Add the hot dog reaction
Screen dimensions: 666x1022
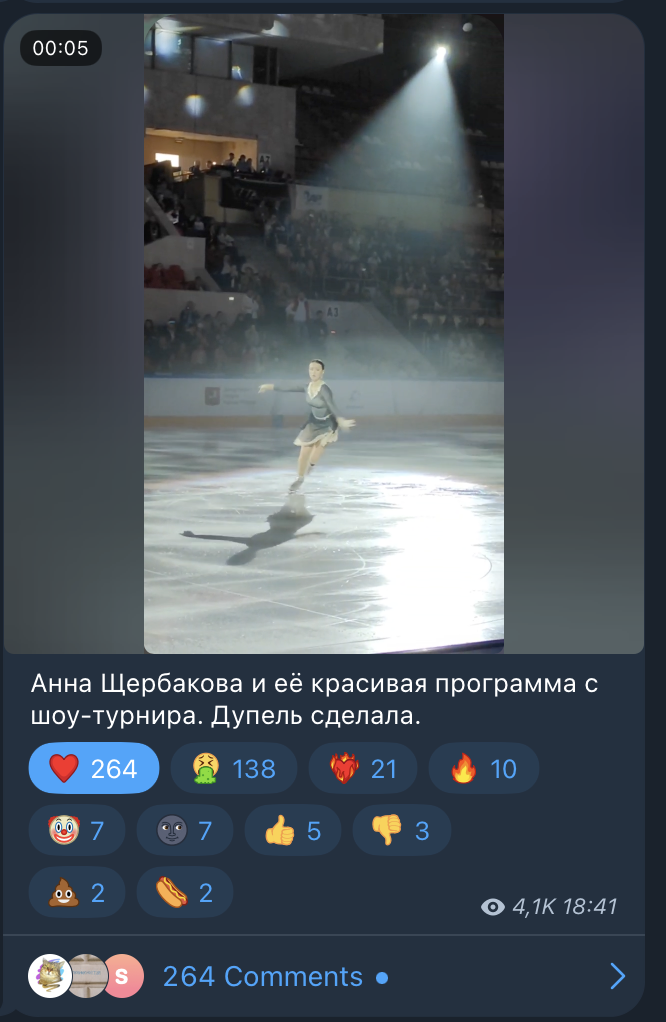click(x=185, y=892)
